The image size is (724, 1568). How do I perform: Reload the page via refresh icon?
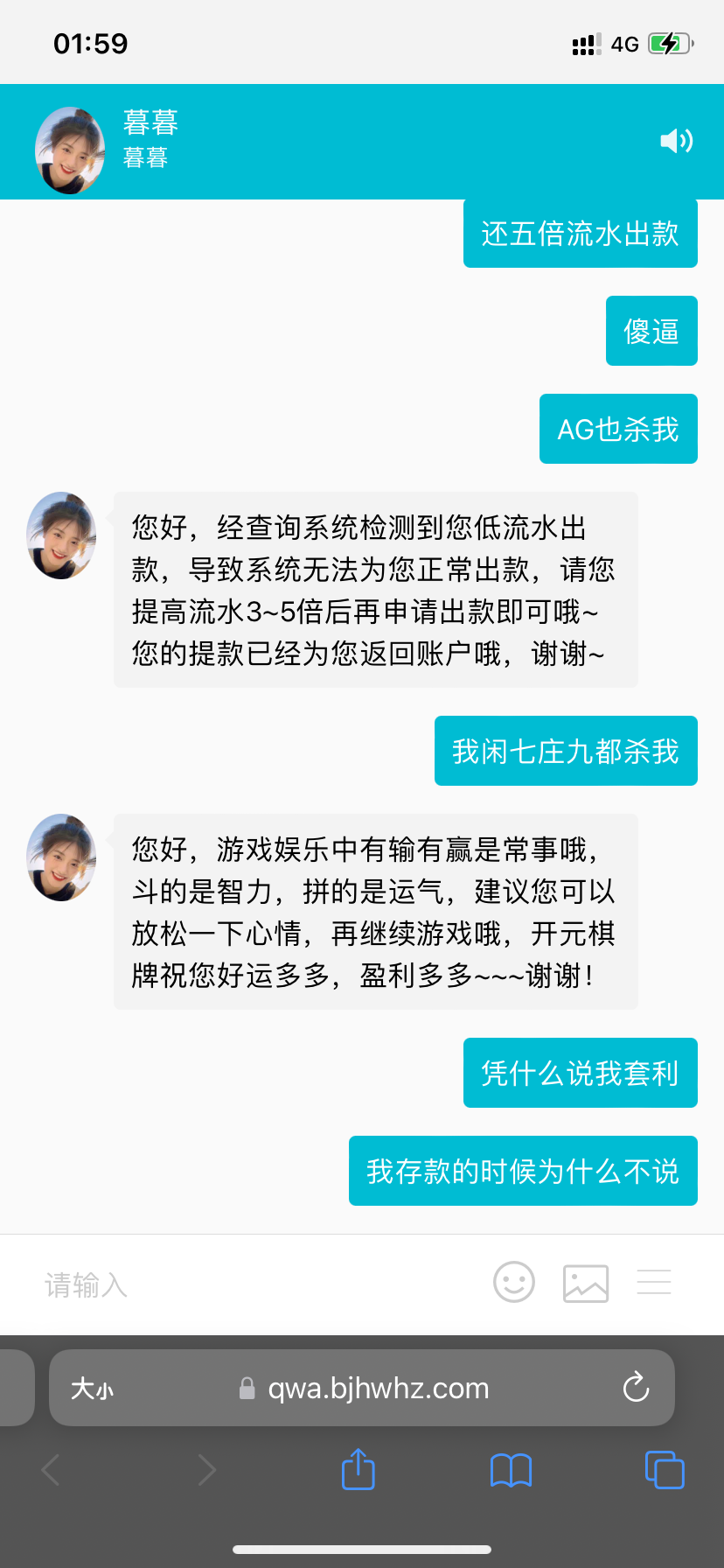click(635, 1387)
